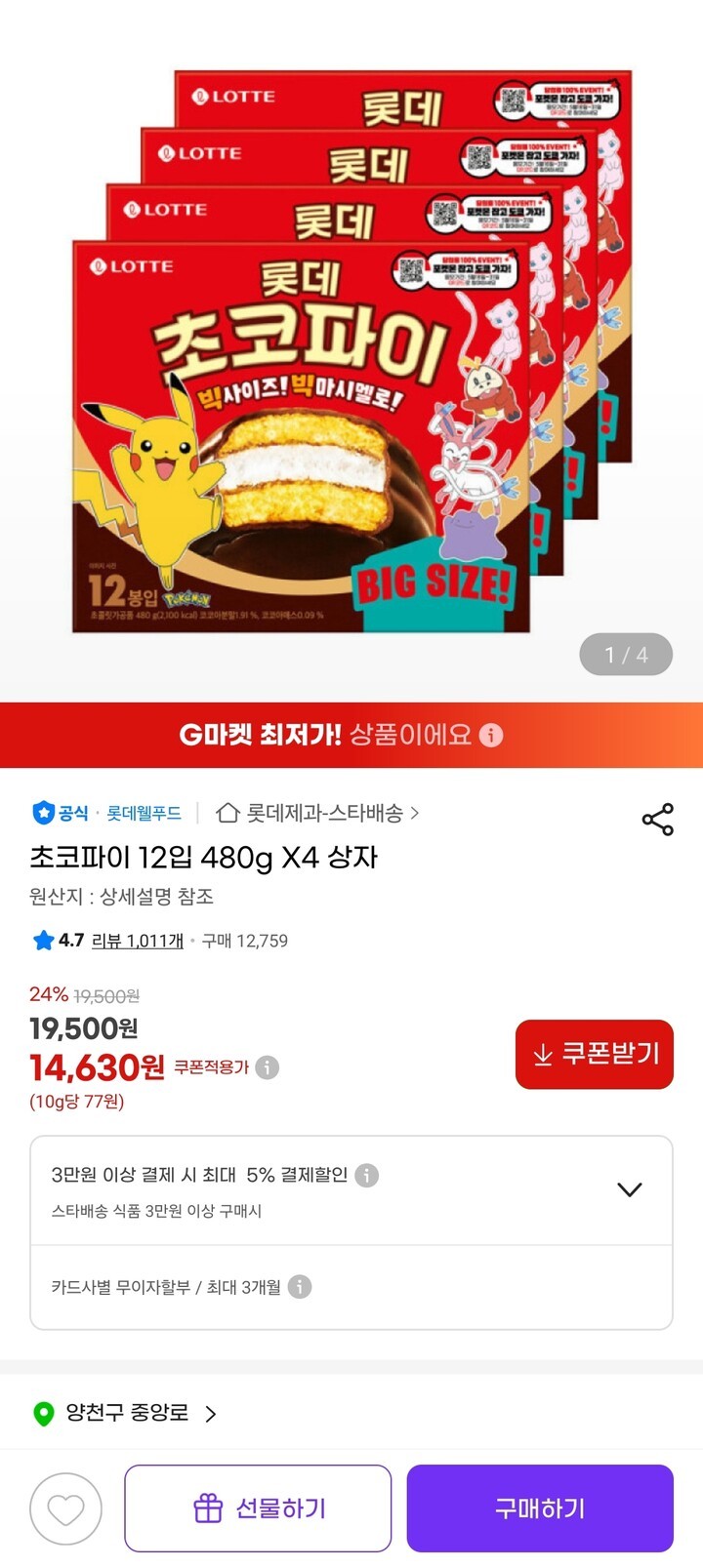703x1568 pixels.
Task: Tap 선물하기 to send as gift
Action: tap(258, 1508)
